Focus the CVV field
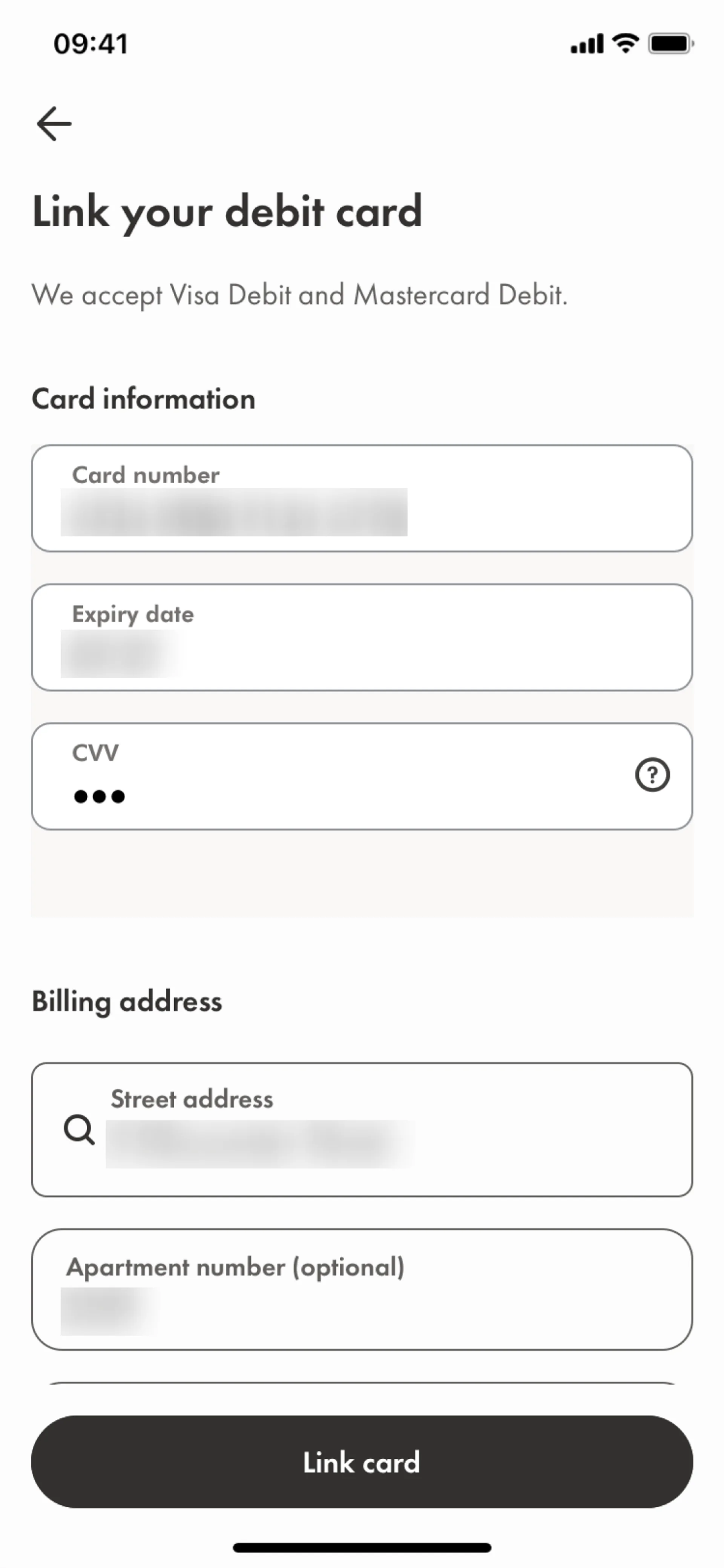Image resolution: width=724 pixels, height=1568 pixels. [x=362, y=776]
